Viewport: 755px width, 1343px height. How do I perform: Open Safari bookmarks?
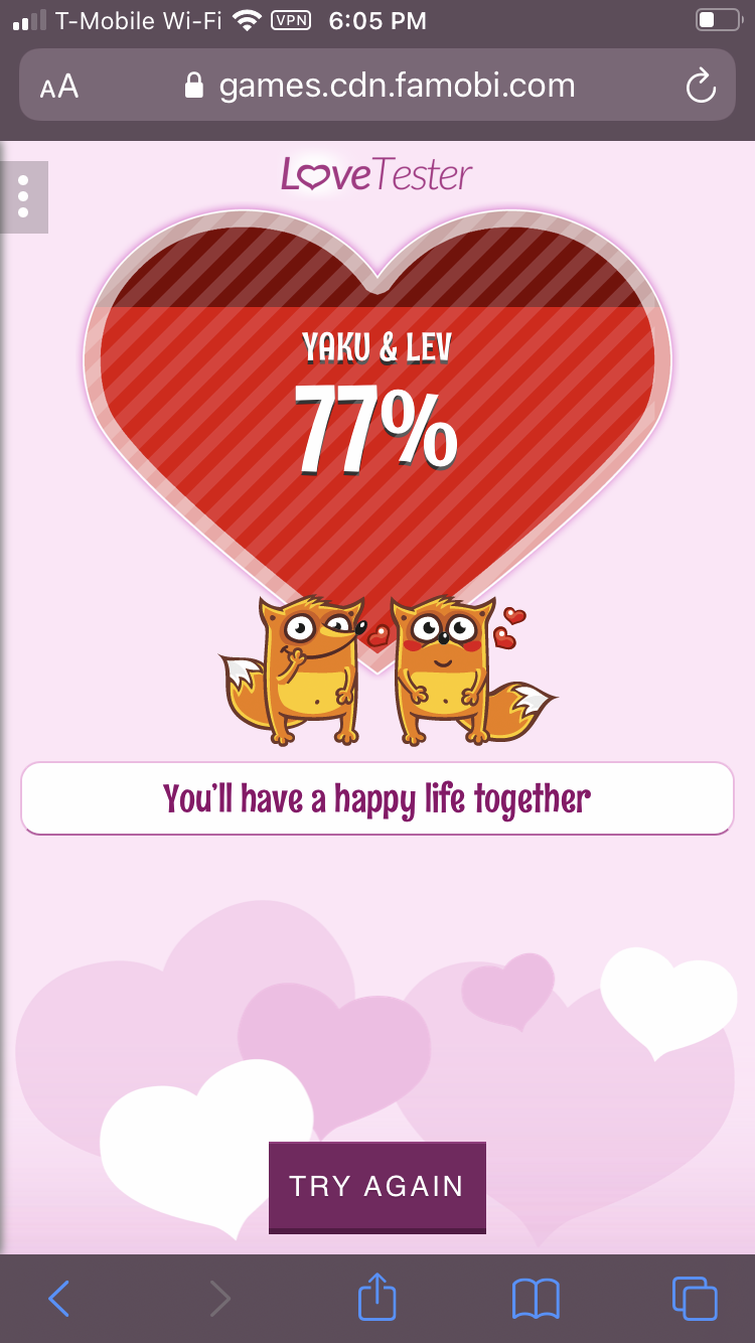click(x=536, y=1299)
